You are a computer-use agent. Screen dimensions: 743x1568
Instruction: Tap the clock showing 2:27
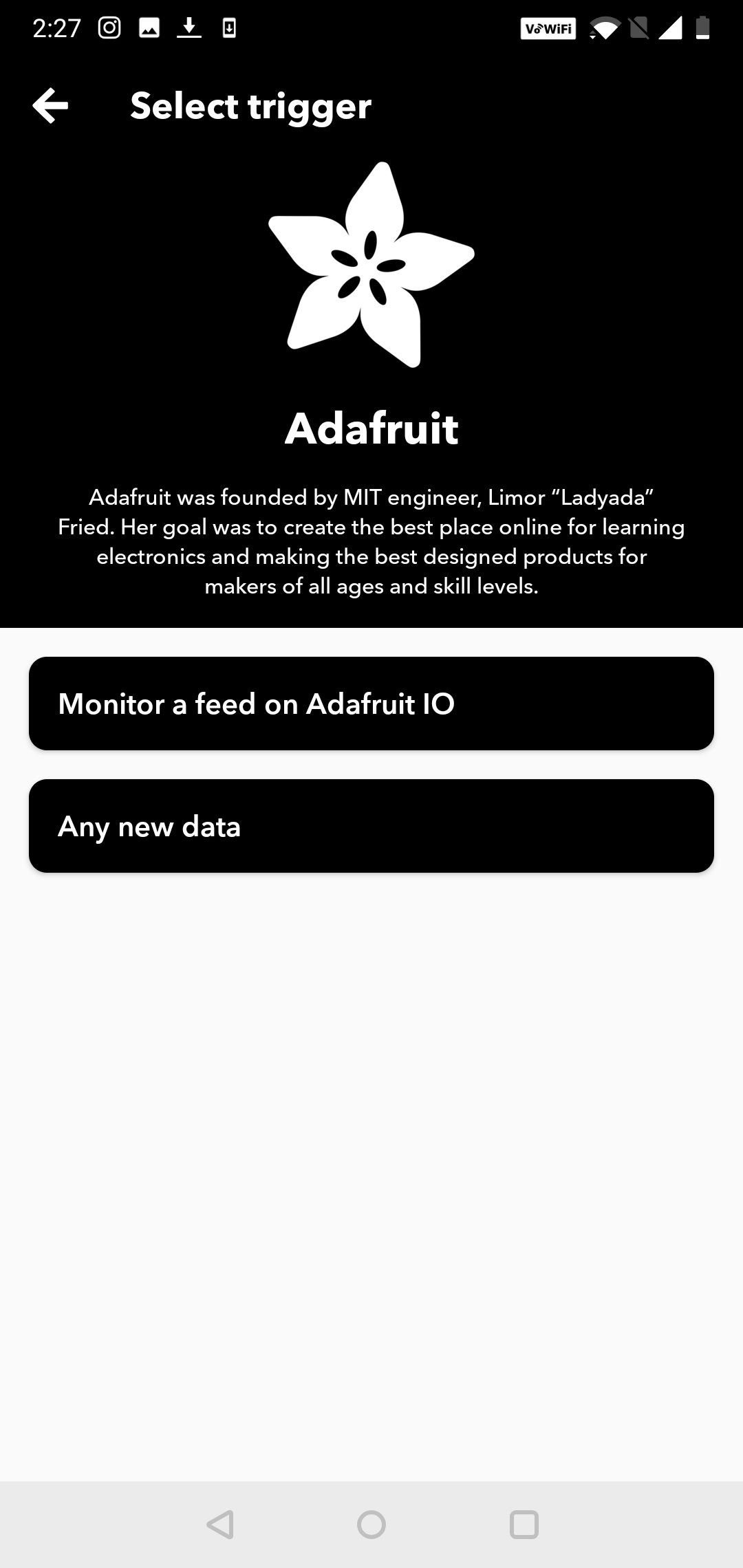[x=57, y=28]
